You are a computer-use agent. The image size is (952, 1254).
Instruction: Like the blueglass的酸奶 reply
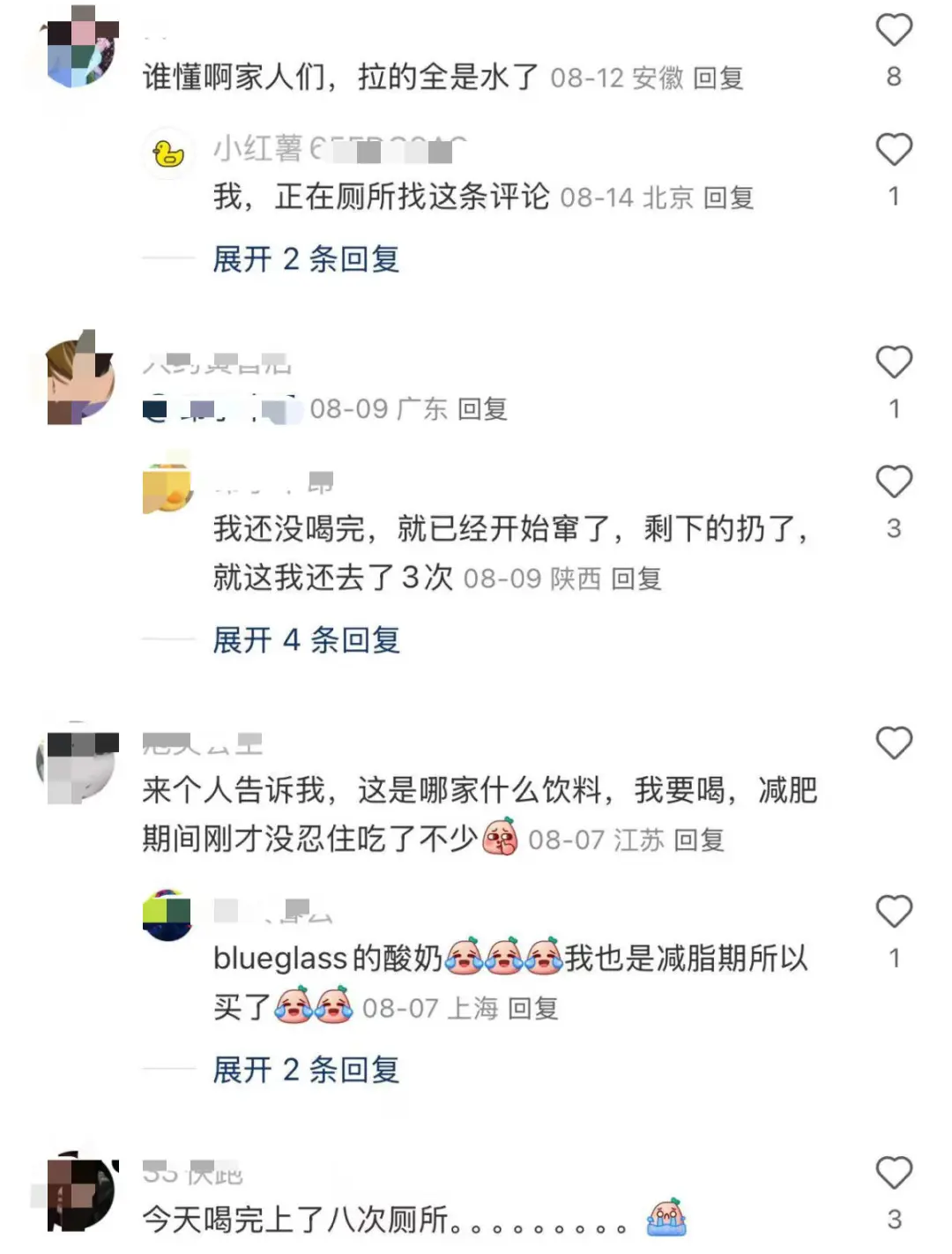pyautogui.click(x=893, y=912)
